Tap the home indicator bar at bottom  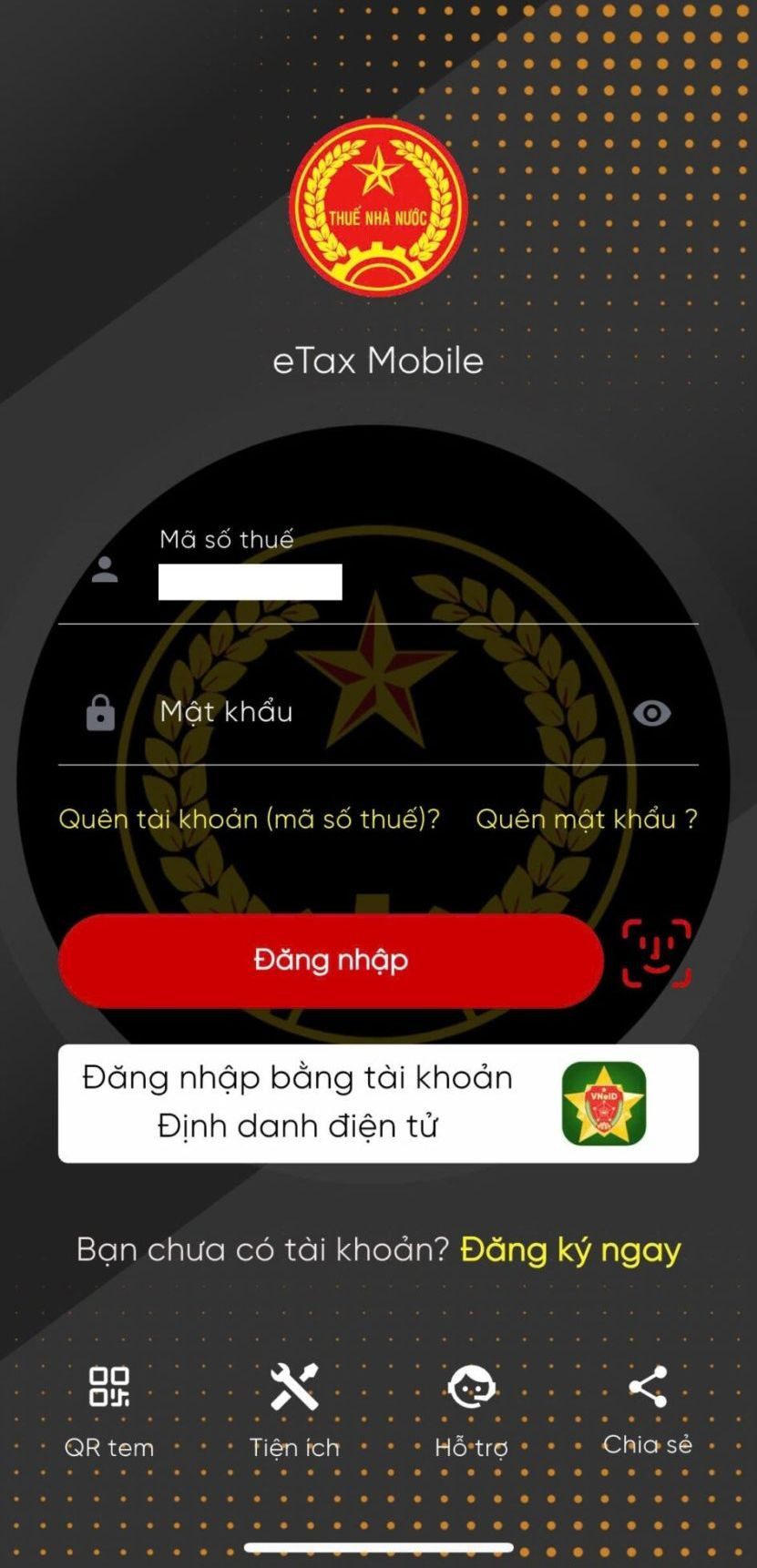pos(378,1548)
